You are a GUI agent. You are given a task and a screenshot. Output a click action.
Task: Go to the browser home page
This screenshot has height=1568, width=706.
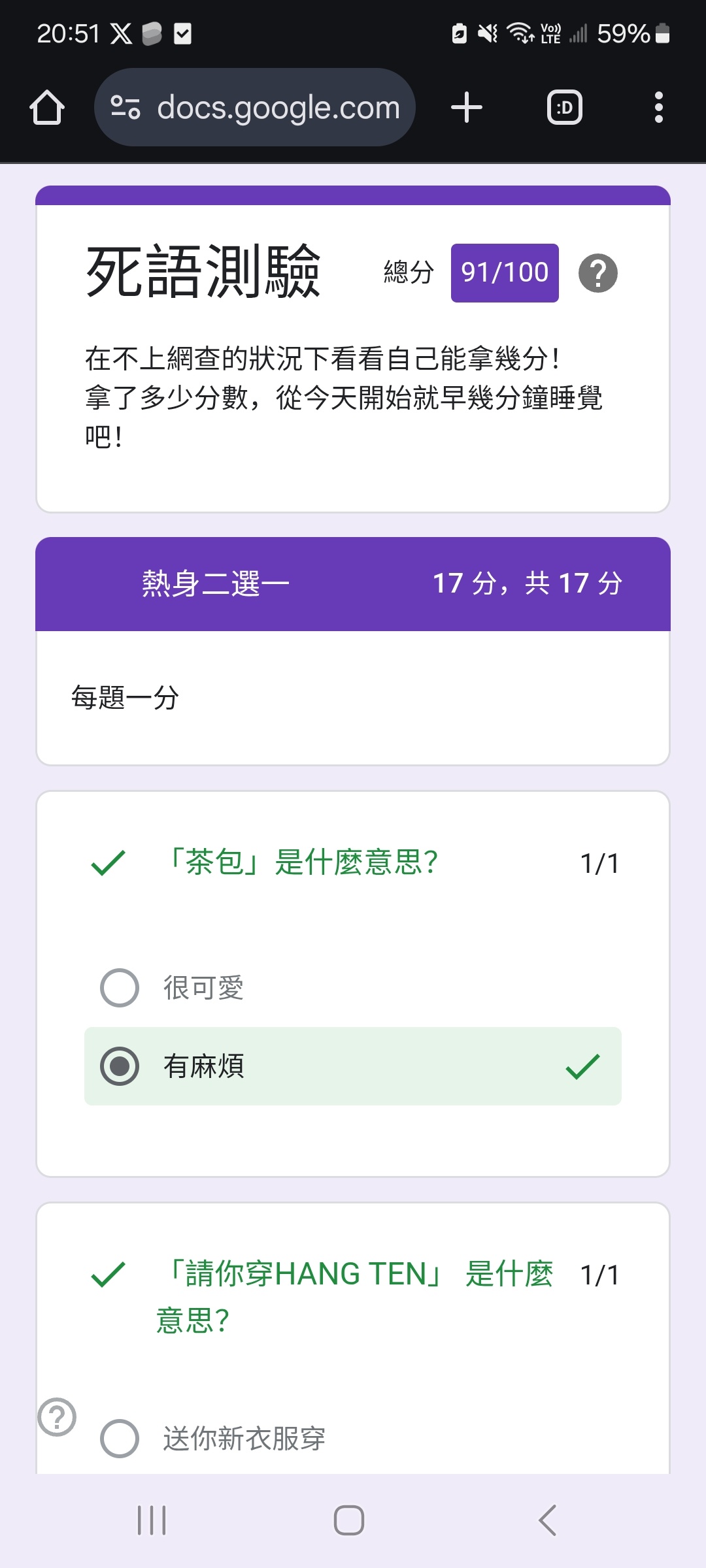(x=47, y=108)
